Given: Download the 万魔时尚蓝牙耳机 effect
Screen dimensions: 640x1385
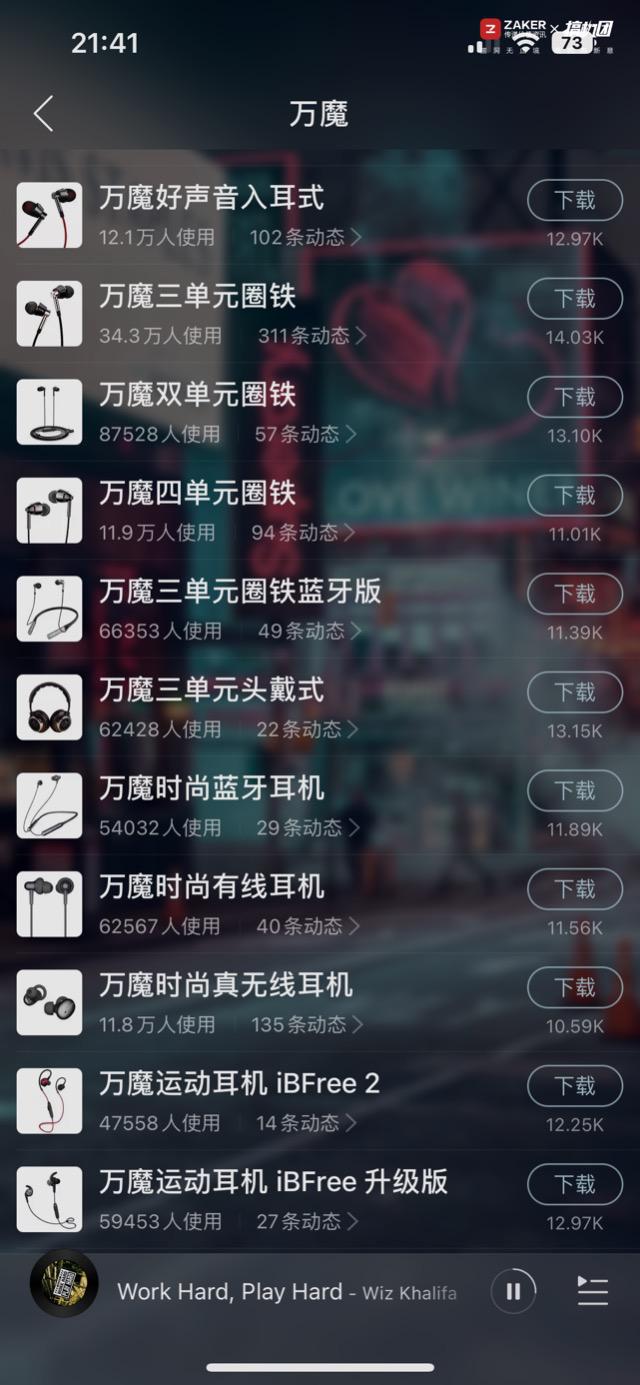Looking at the screenshot, I should coord(575,791).
